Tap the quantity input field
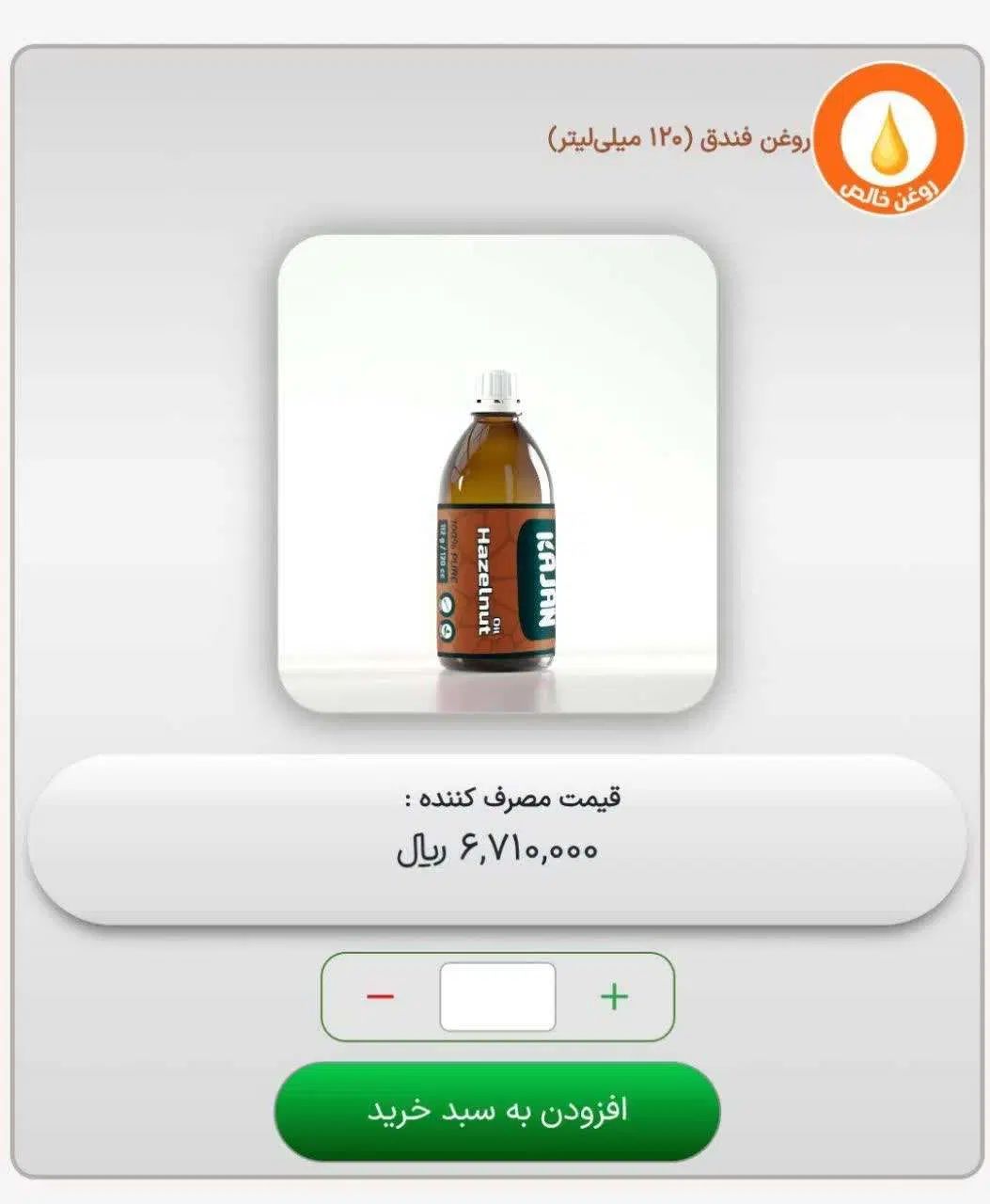Viewport: 990px width, 1204px height. click(497, 996)
